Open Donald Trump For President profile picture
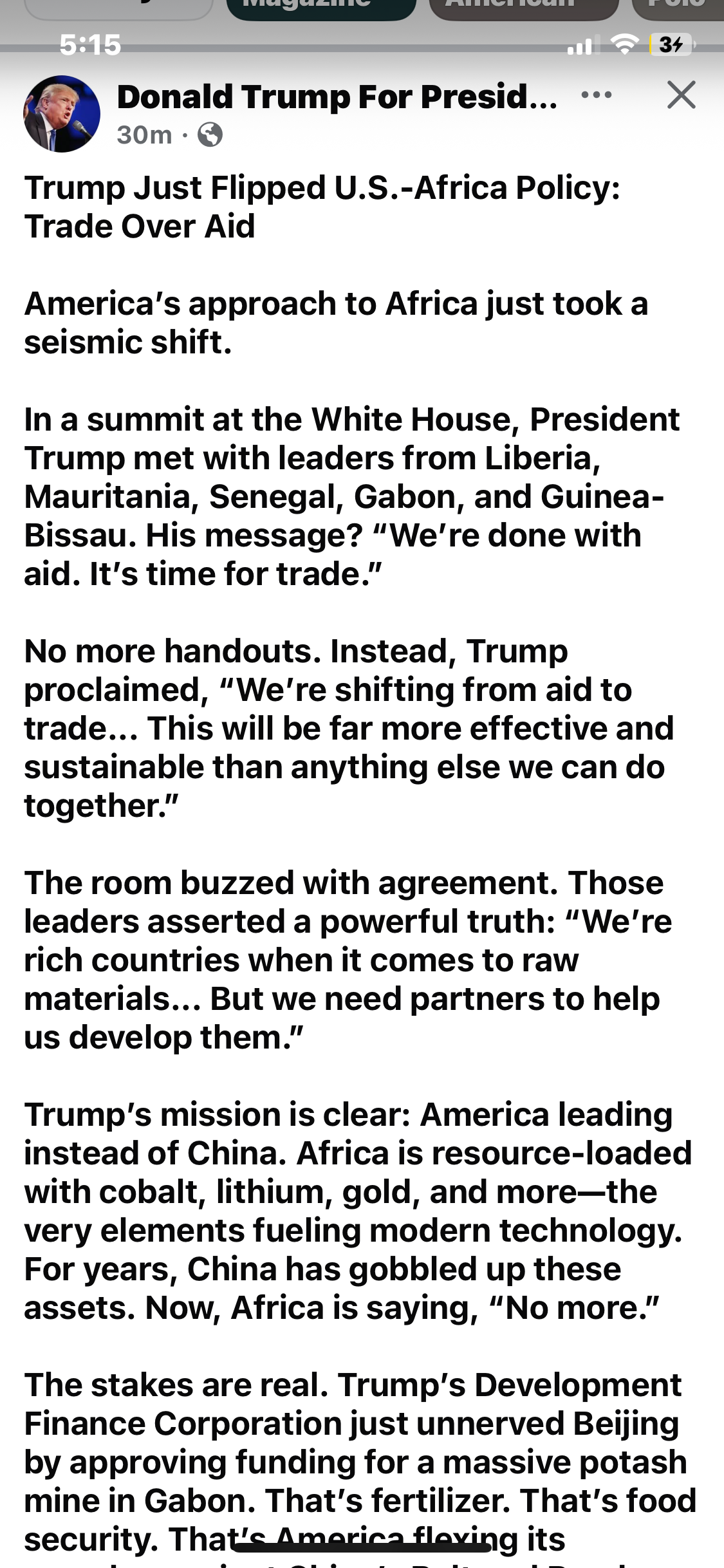This screenshot has height=1568, width=724. pos(62,114)
